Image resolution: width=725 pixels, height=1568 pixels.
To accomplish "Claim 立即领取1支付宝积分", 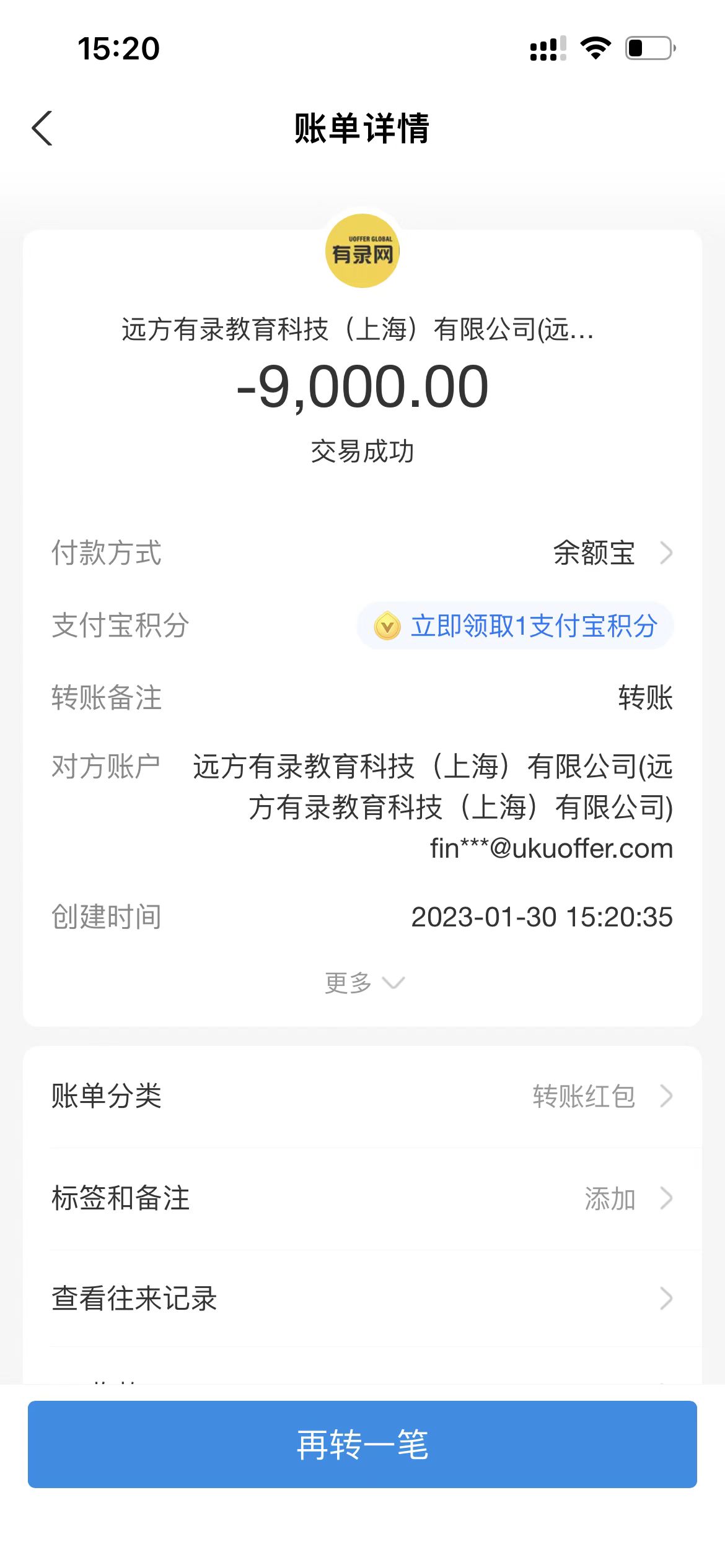I will tap(516, 626).
